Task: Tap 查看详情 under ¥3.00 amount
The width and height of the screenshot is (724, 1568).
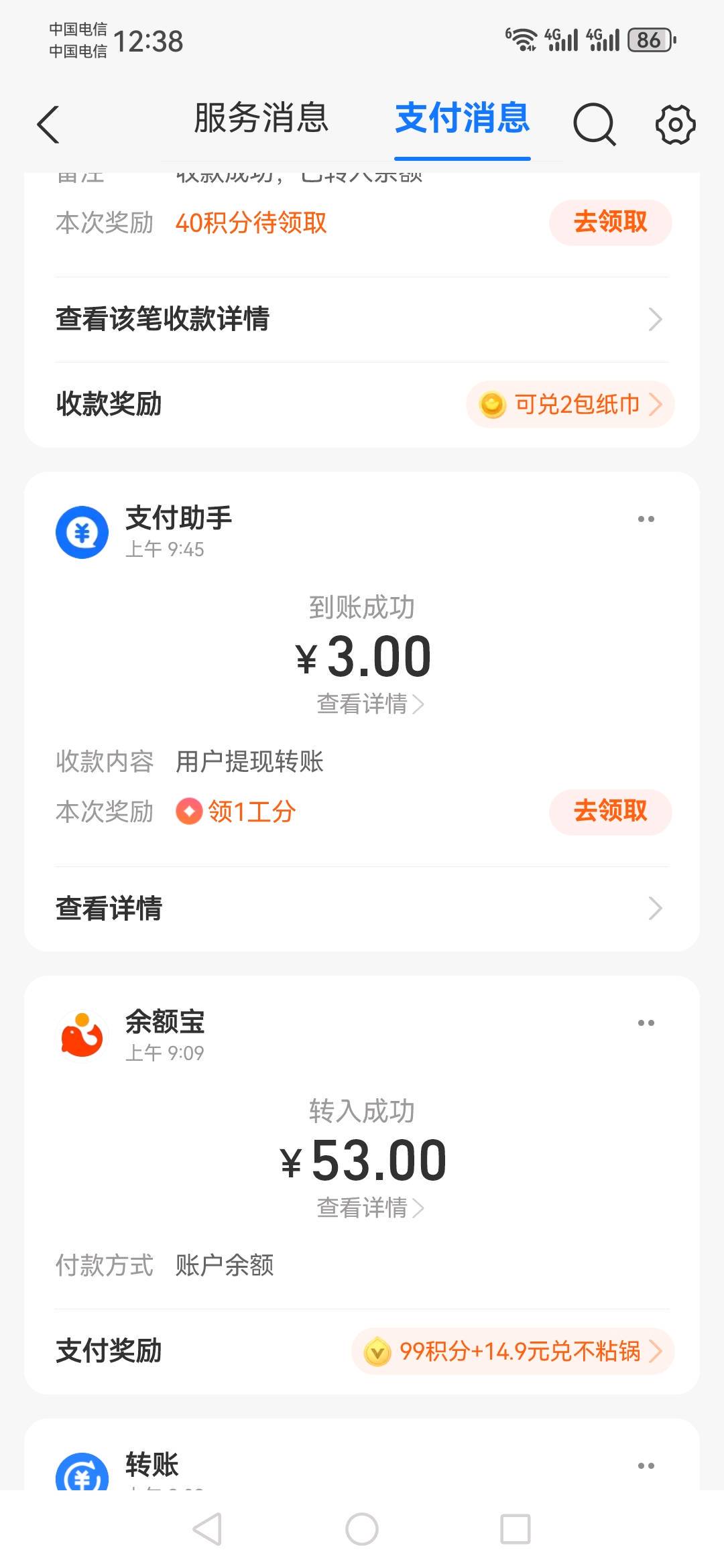Action: pyautogui.click(x=370, y=704)
